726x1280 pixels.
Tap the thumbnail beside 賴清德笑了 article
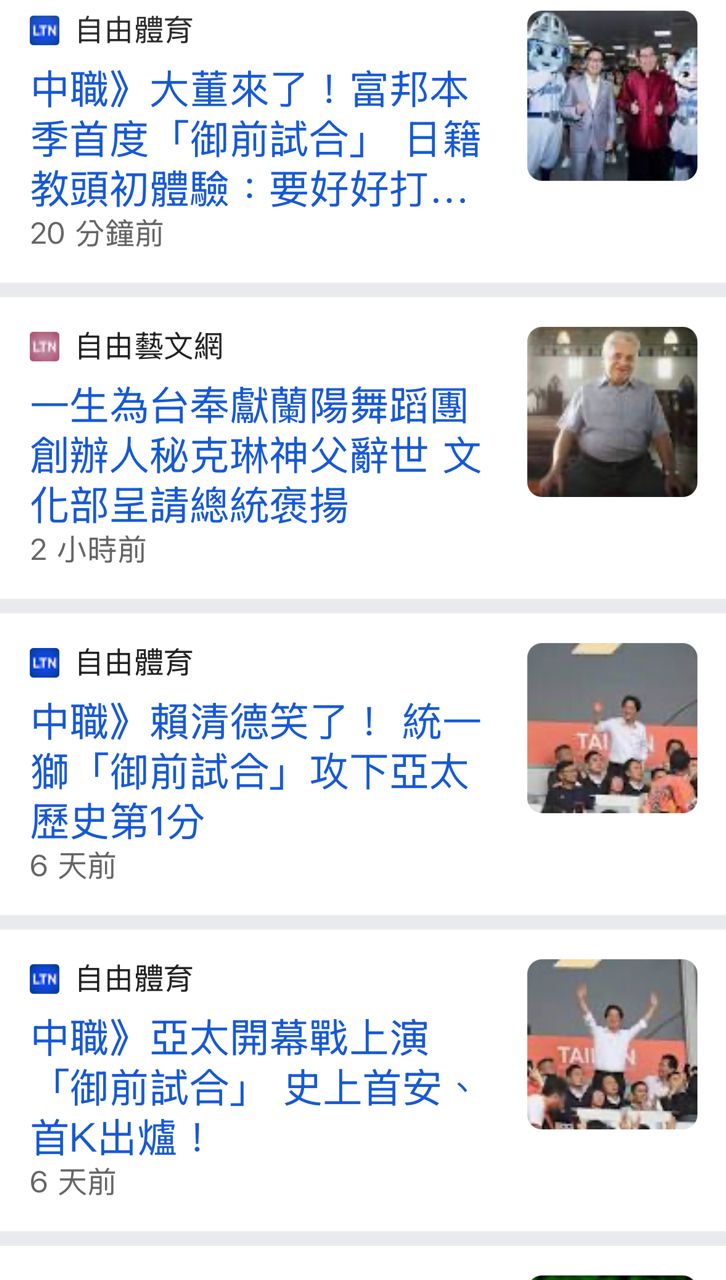pos(612,728)
